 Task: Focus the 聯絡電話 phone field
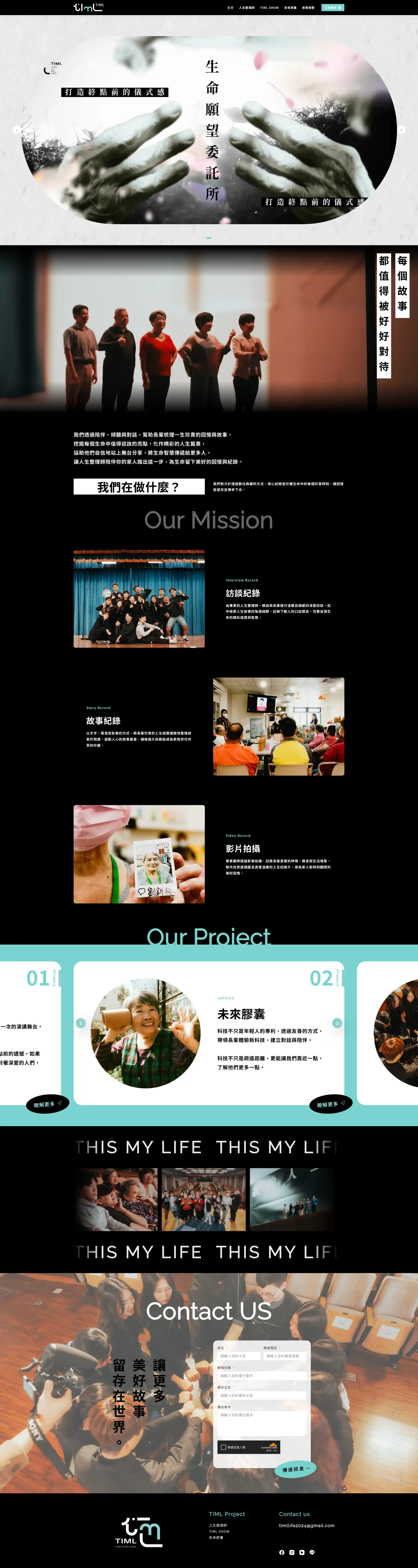(285, 1356)
